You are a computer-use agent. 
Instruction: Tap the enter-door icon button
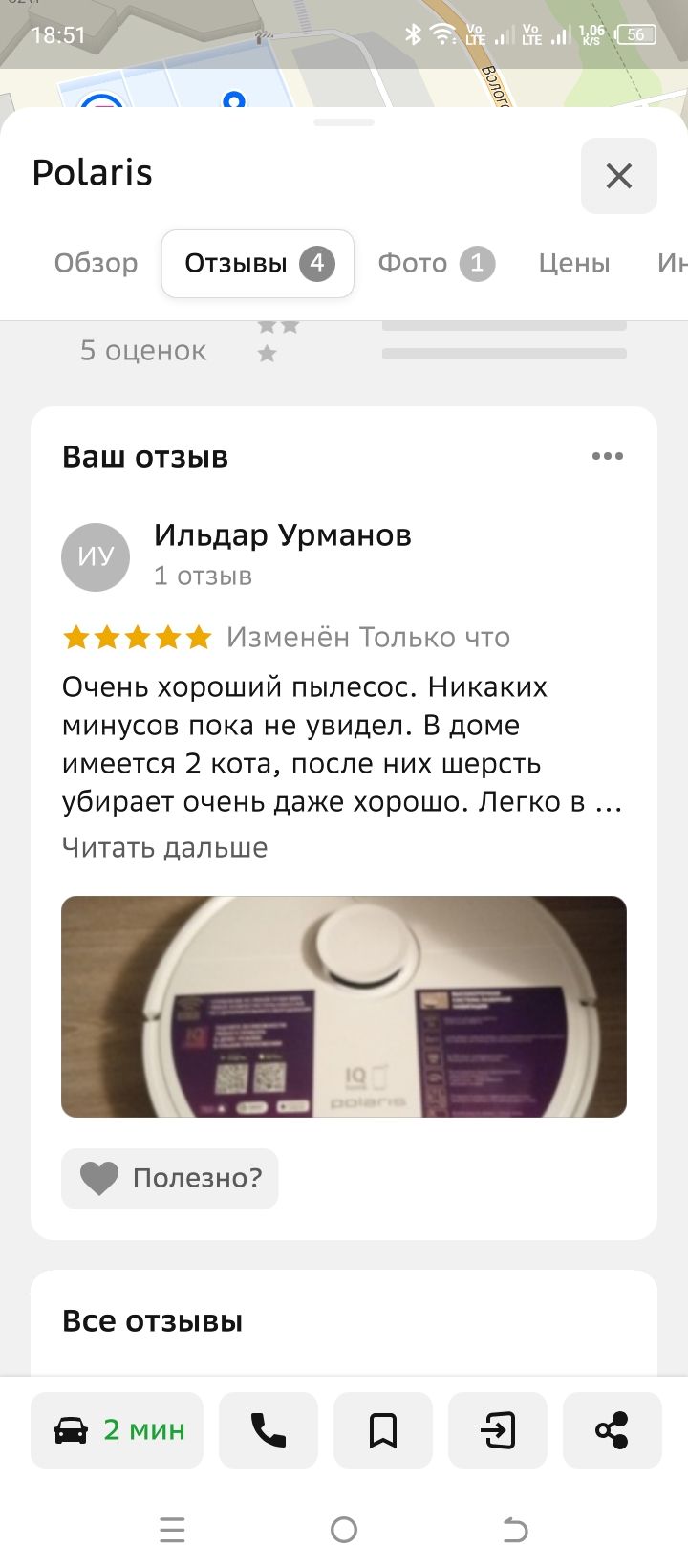tap(498, 1430)
